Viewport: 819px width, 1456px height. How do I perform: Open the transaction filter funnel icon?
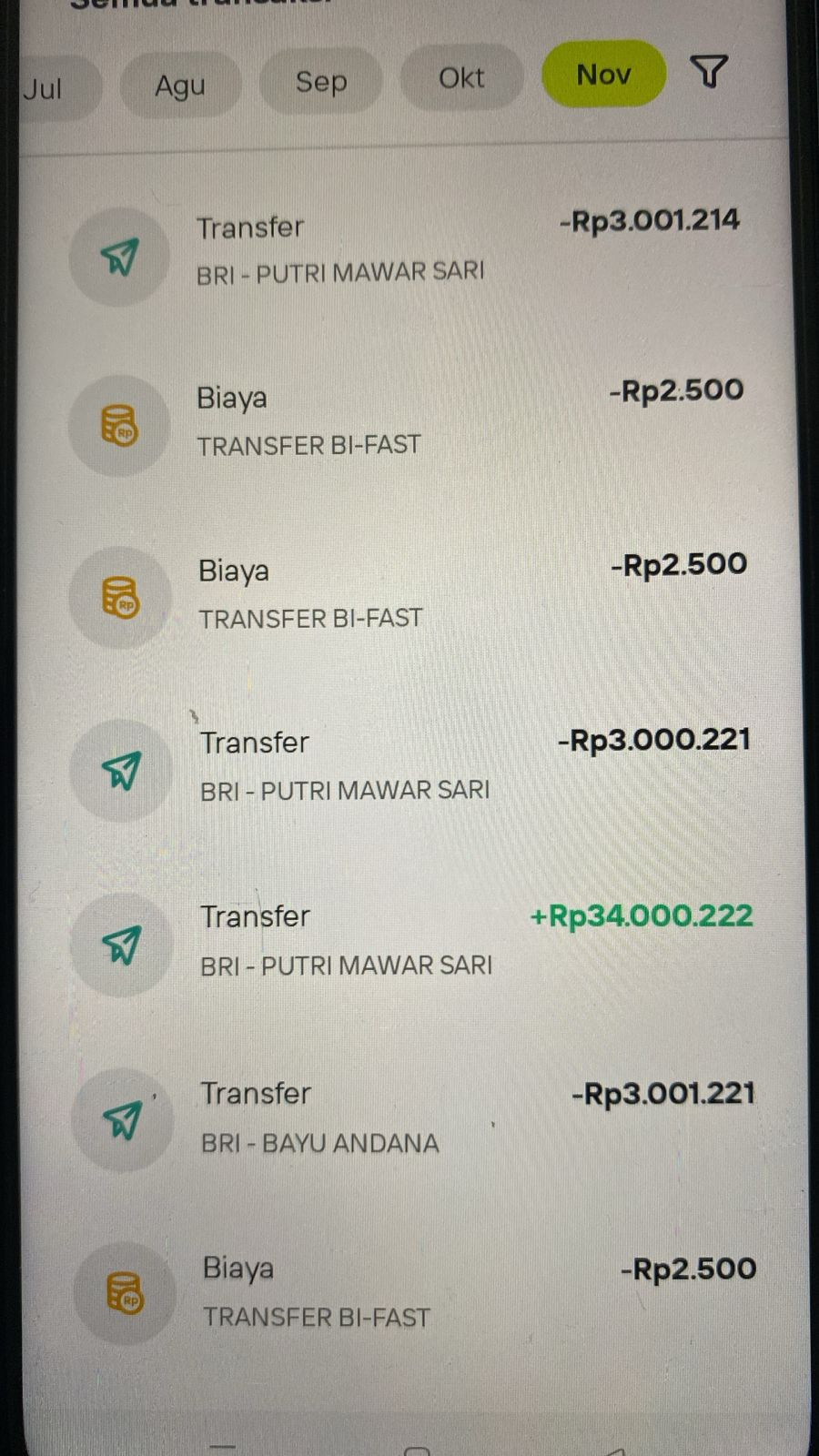tap(709, 71)
